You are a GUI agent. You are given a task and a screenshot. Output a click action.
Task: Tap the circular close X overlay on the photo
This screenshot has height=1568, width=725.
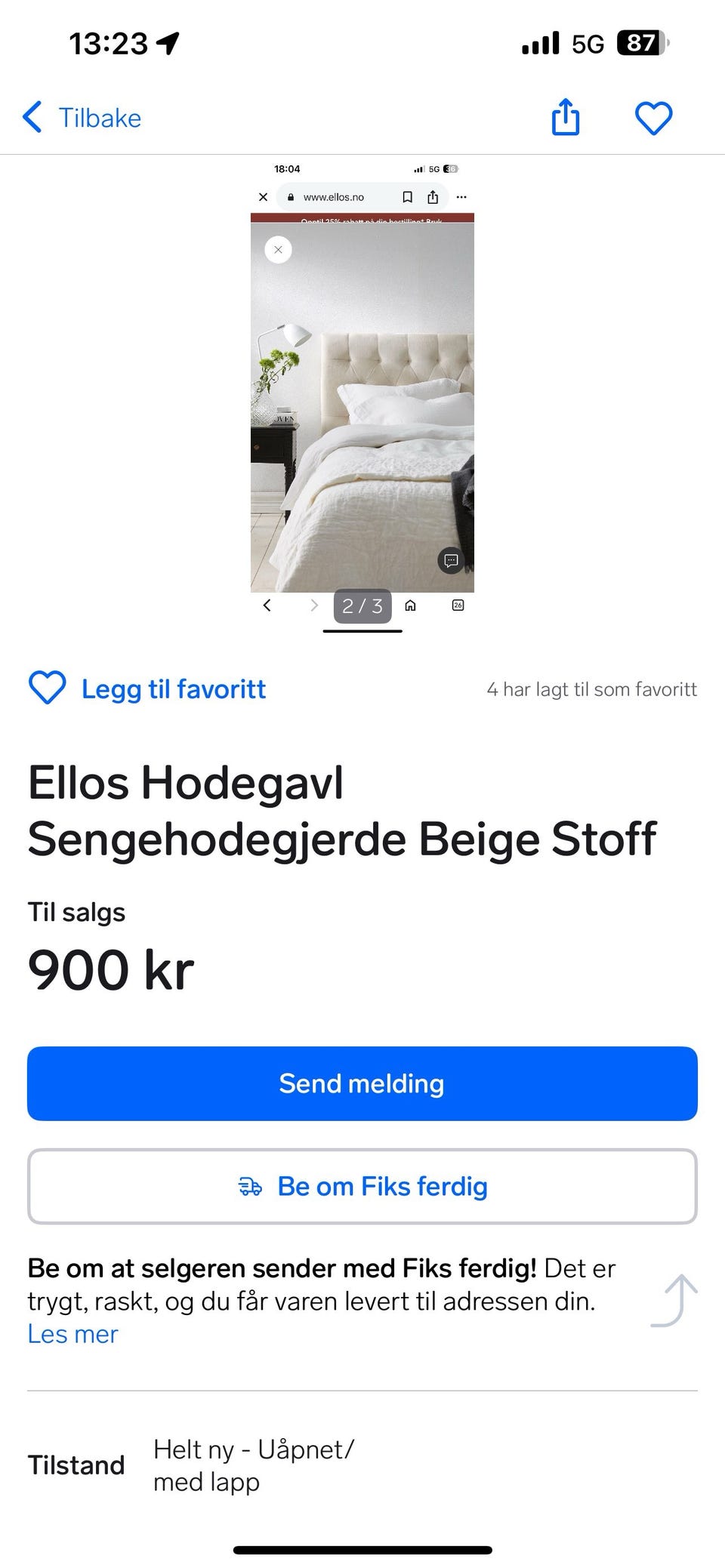pos(278,249)
